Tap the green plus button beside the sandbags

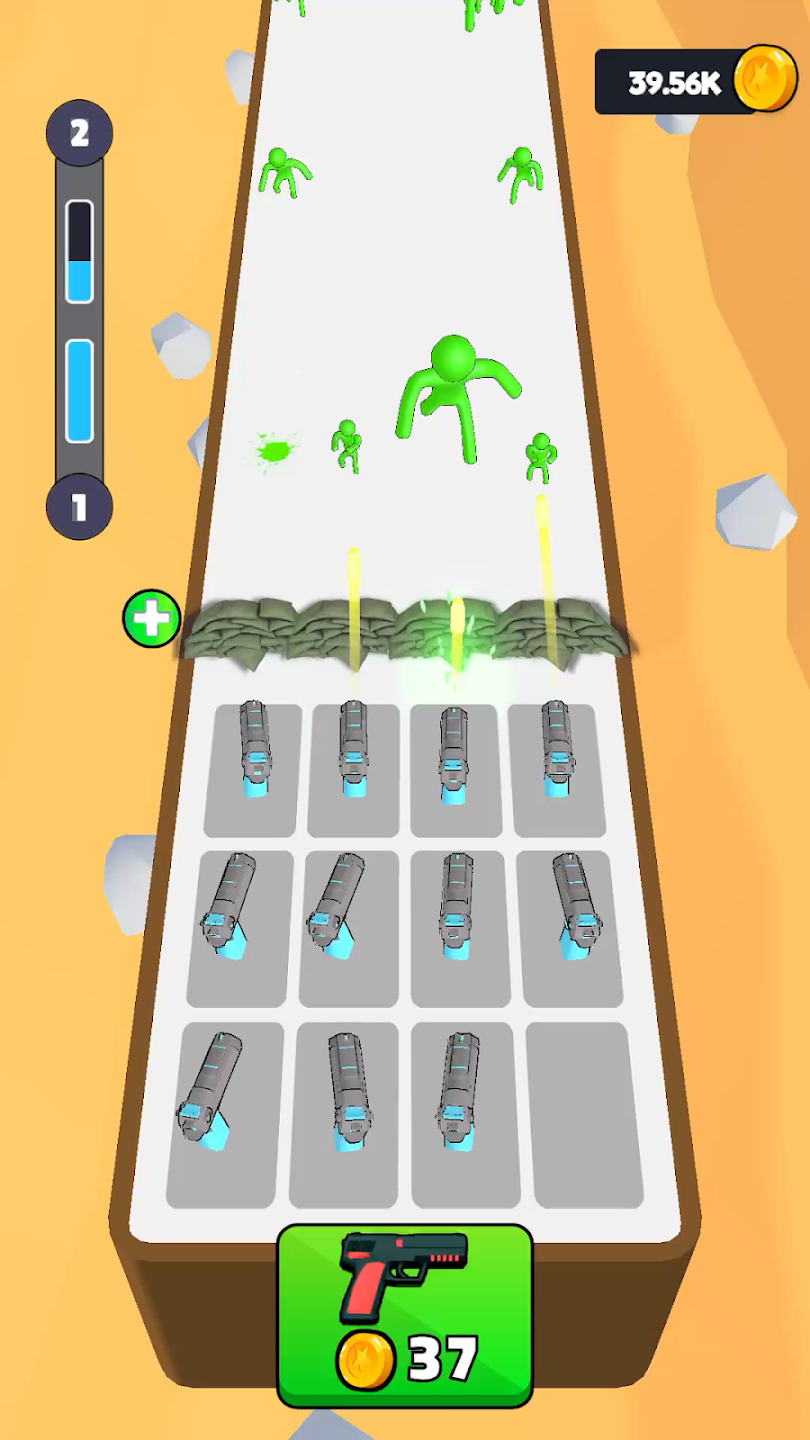[x=151, y=619]
